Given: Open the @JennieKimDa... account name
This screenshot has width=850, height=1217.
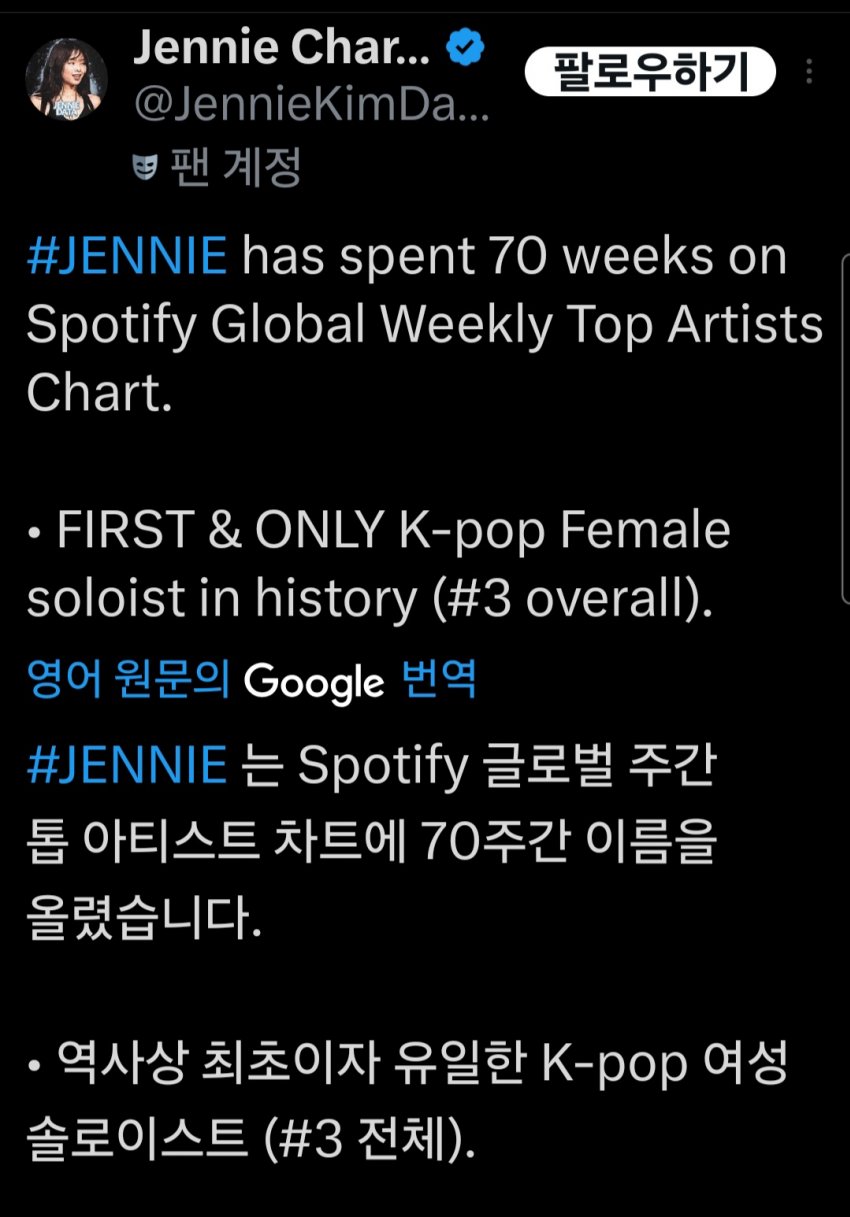Looking at the screenshot, I should coord(311,106).
